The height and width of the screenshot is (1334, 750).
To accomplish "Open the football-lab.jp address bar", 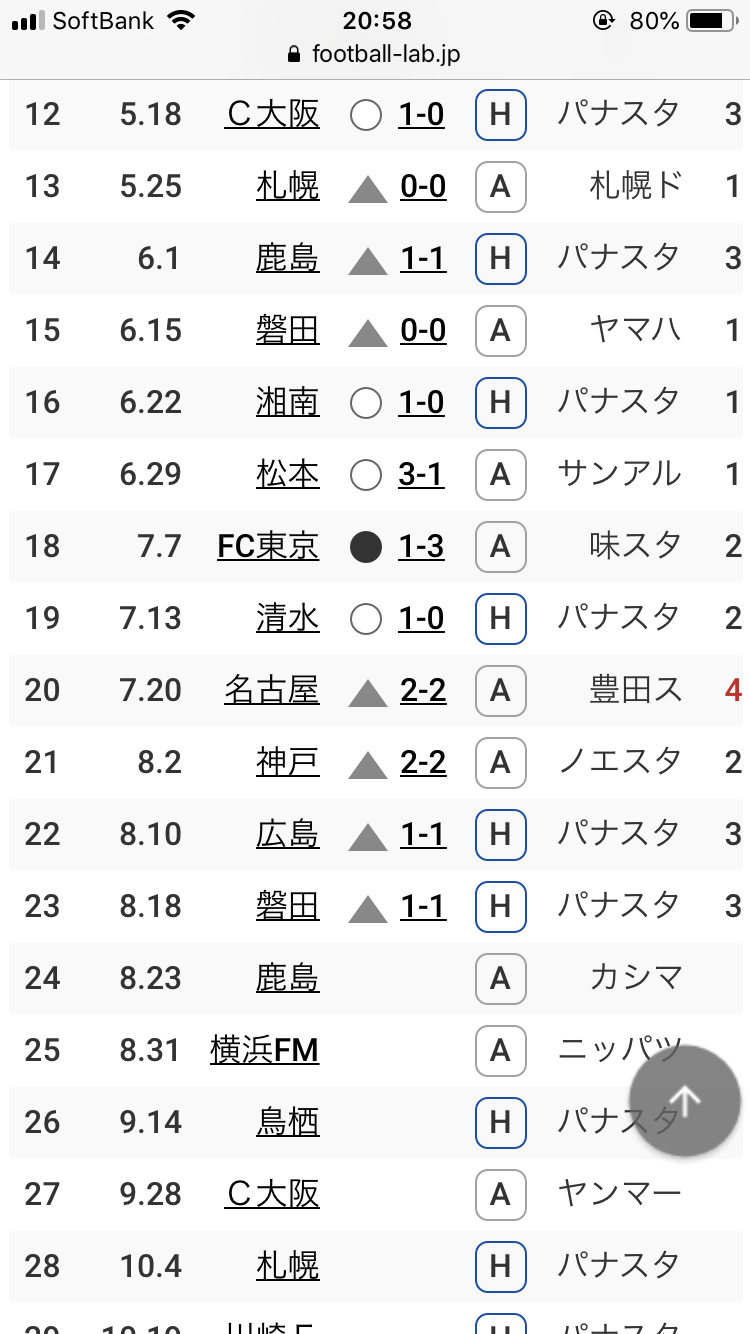I will (x=375, y=54).
